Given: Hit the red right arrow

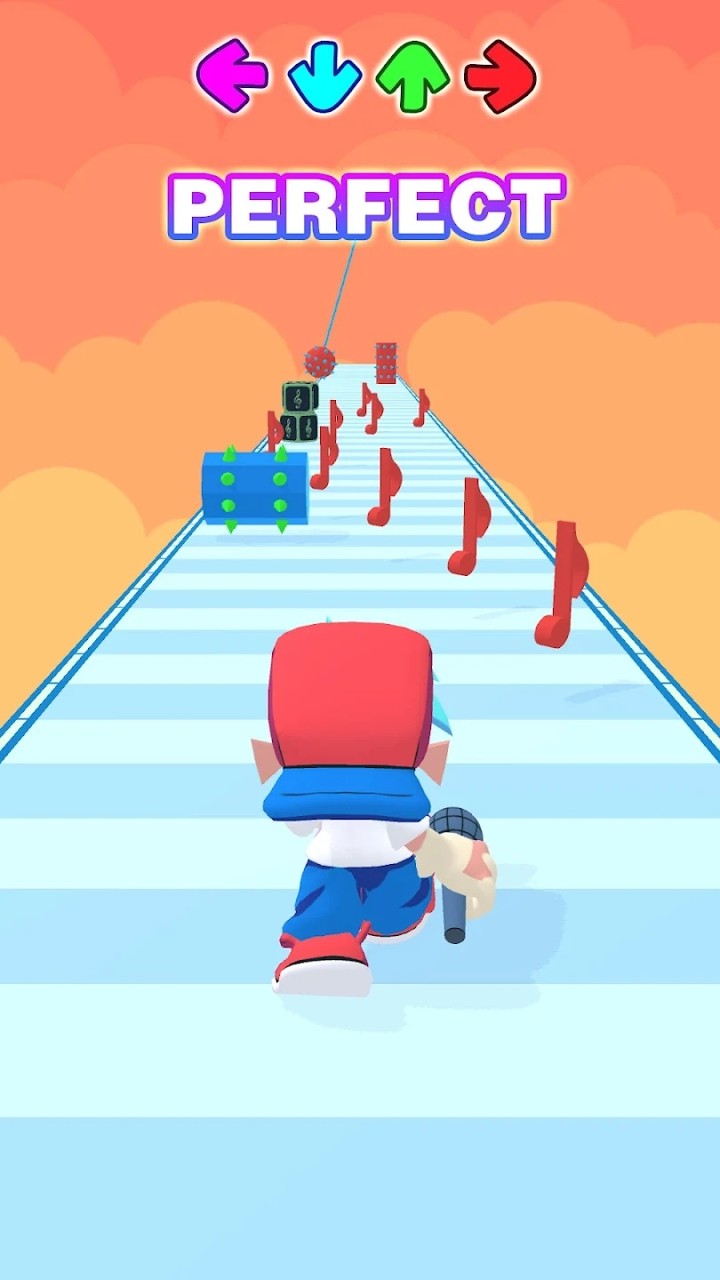Looking at the screenshot, I should pyautogui.click(x=501, y=76).
